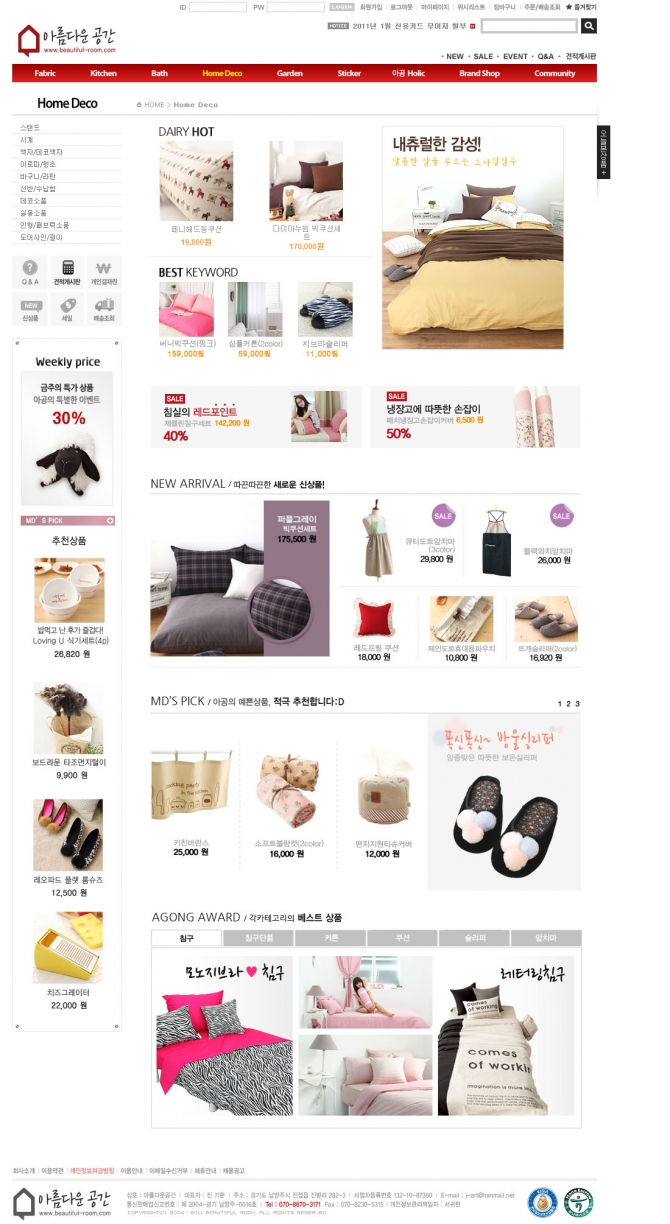The height and width of the screenshot is (1224, 670).
Task: Switch to the 커튼 award tab
Action: coord(330,938)
